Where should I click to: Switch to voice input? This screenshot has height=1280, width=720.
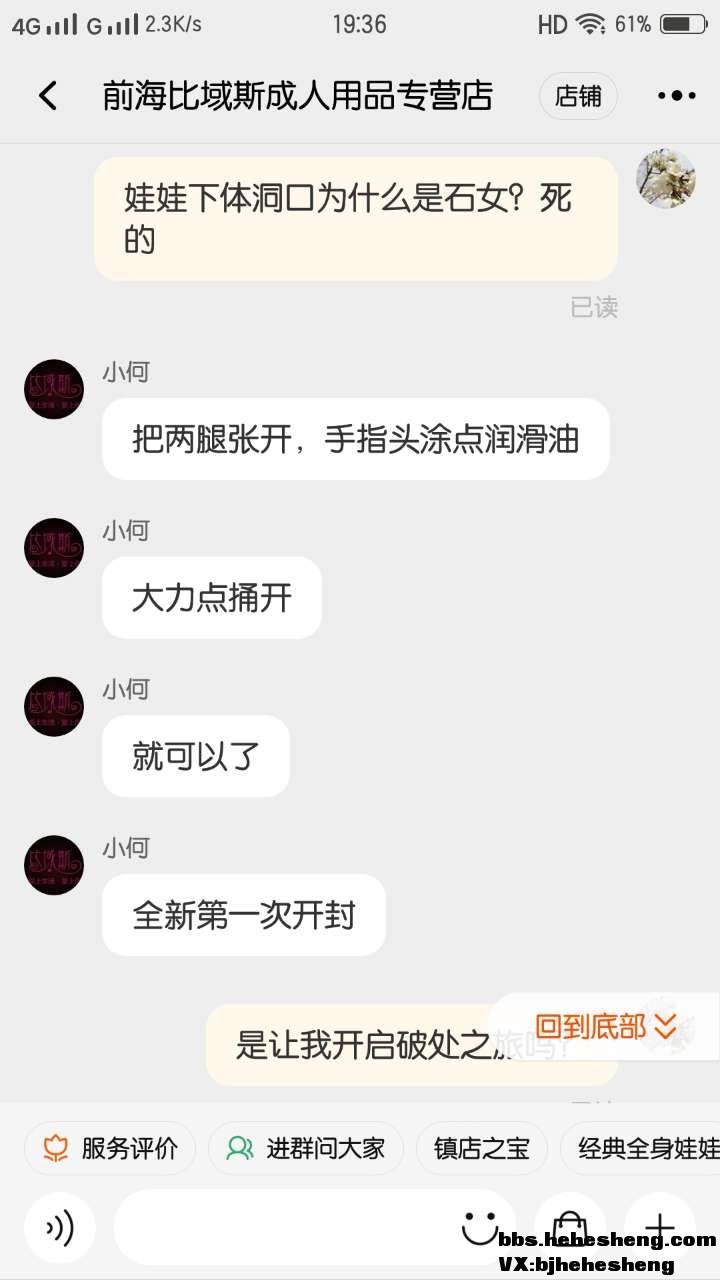60,1228
